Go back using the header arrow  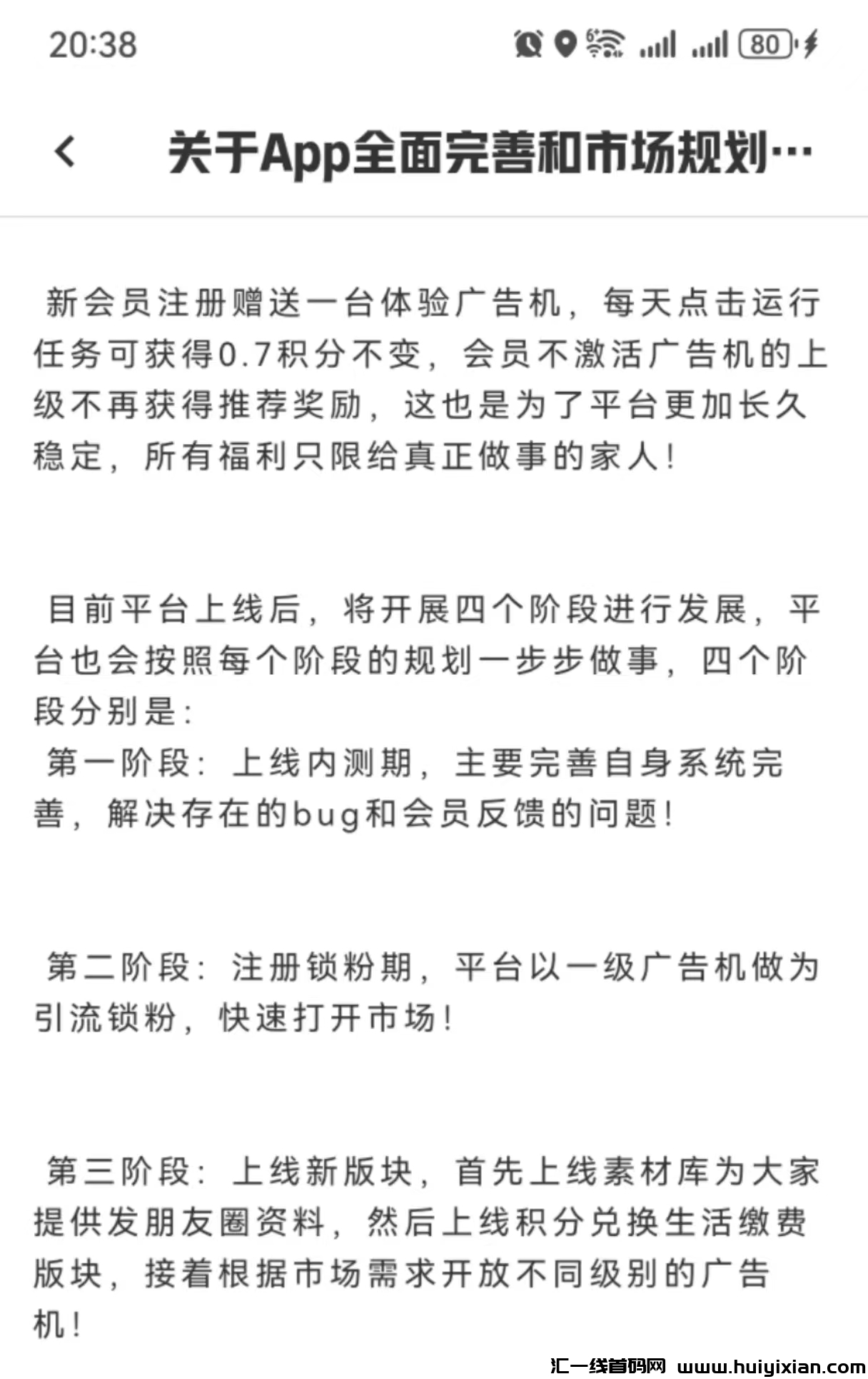[x=65, y=151]
